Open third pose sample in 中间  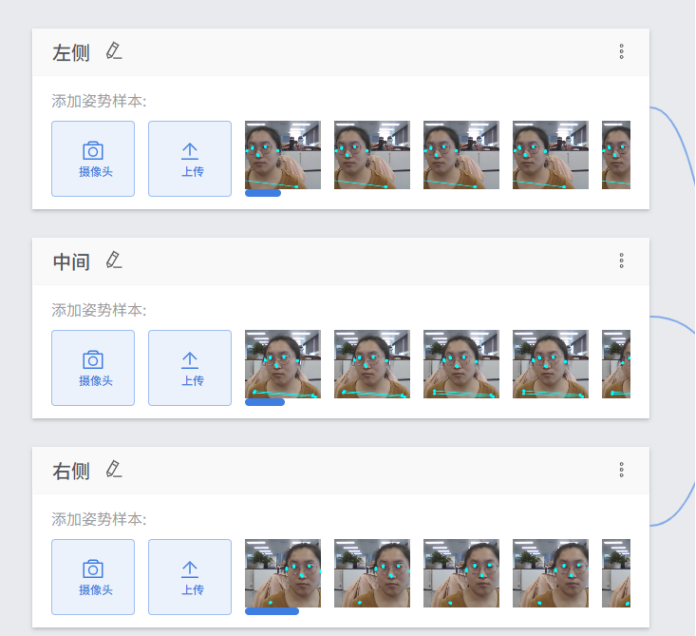461,364
